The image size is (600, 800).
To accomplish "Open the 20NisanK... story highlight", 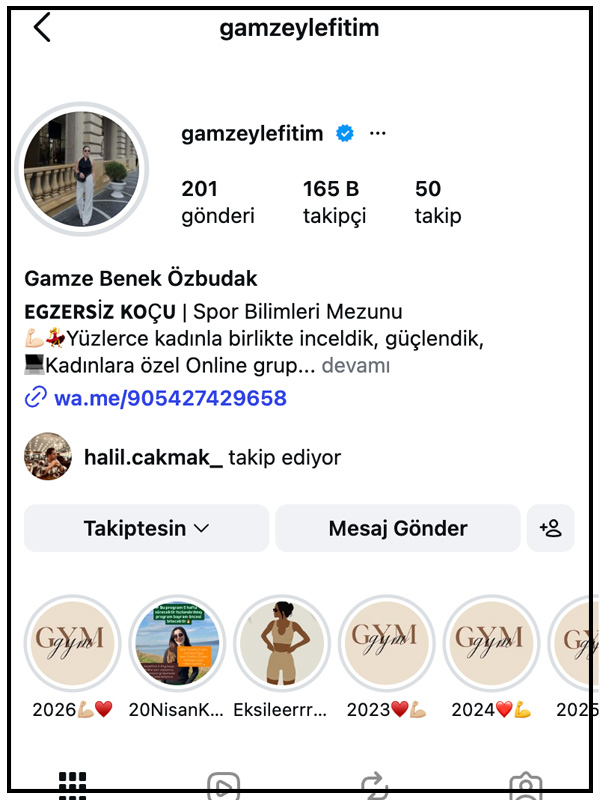I will coord(177,644).
